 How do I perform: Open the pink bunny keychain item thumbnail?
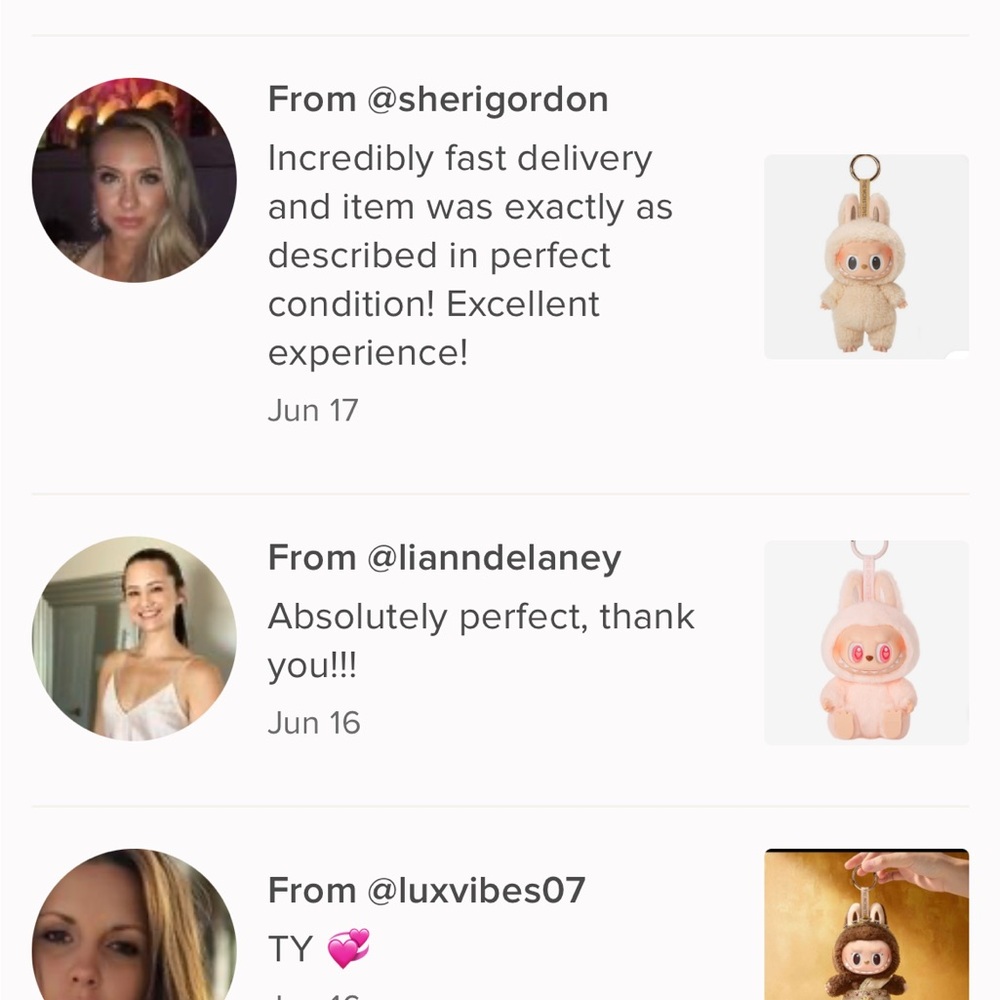(x=866, y=643)
